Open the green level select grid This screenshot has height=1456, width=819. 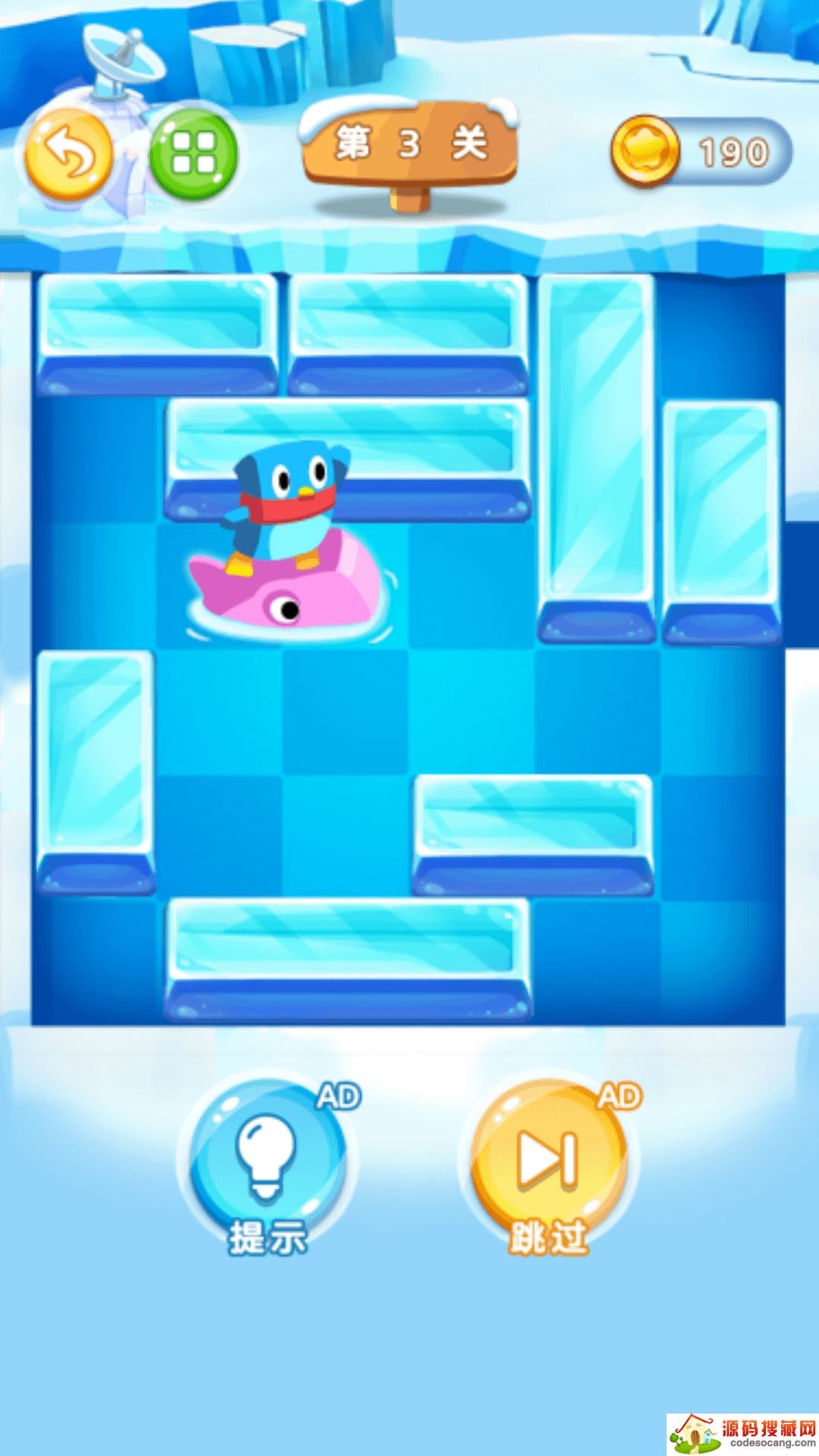[194, 155]
